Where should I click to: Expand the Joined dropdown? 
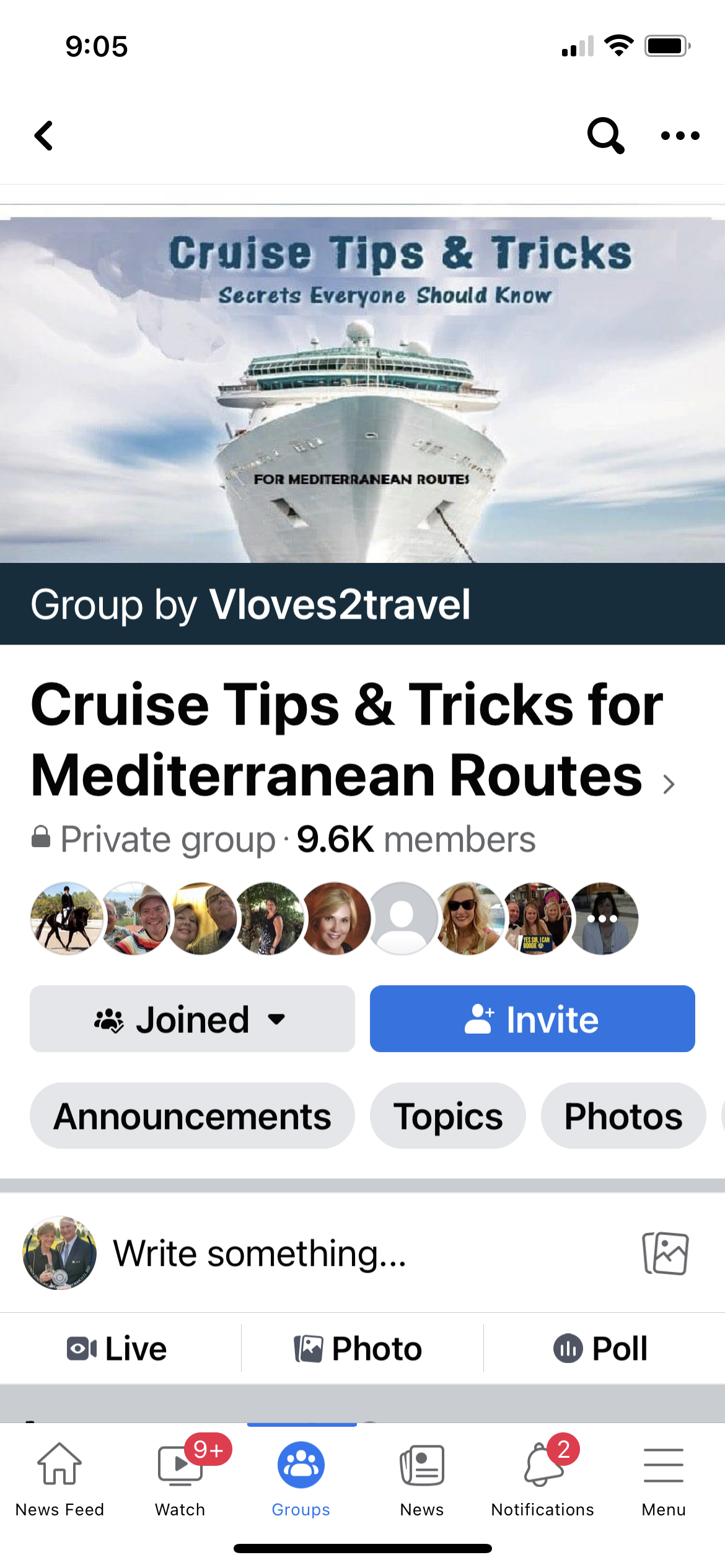[x=192, y=1019]
